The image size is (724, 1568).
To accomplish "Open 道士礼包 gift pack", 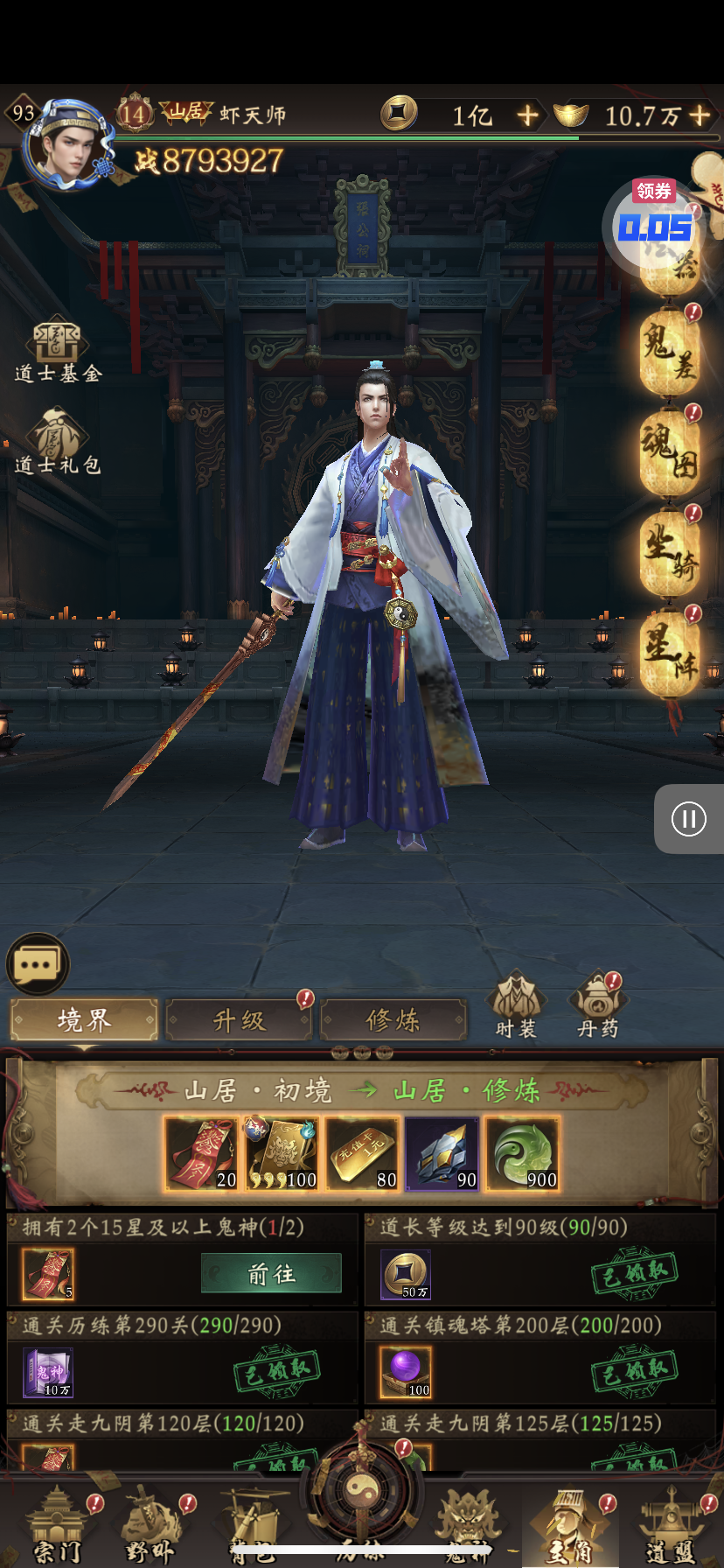I will pos(58,442).
